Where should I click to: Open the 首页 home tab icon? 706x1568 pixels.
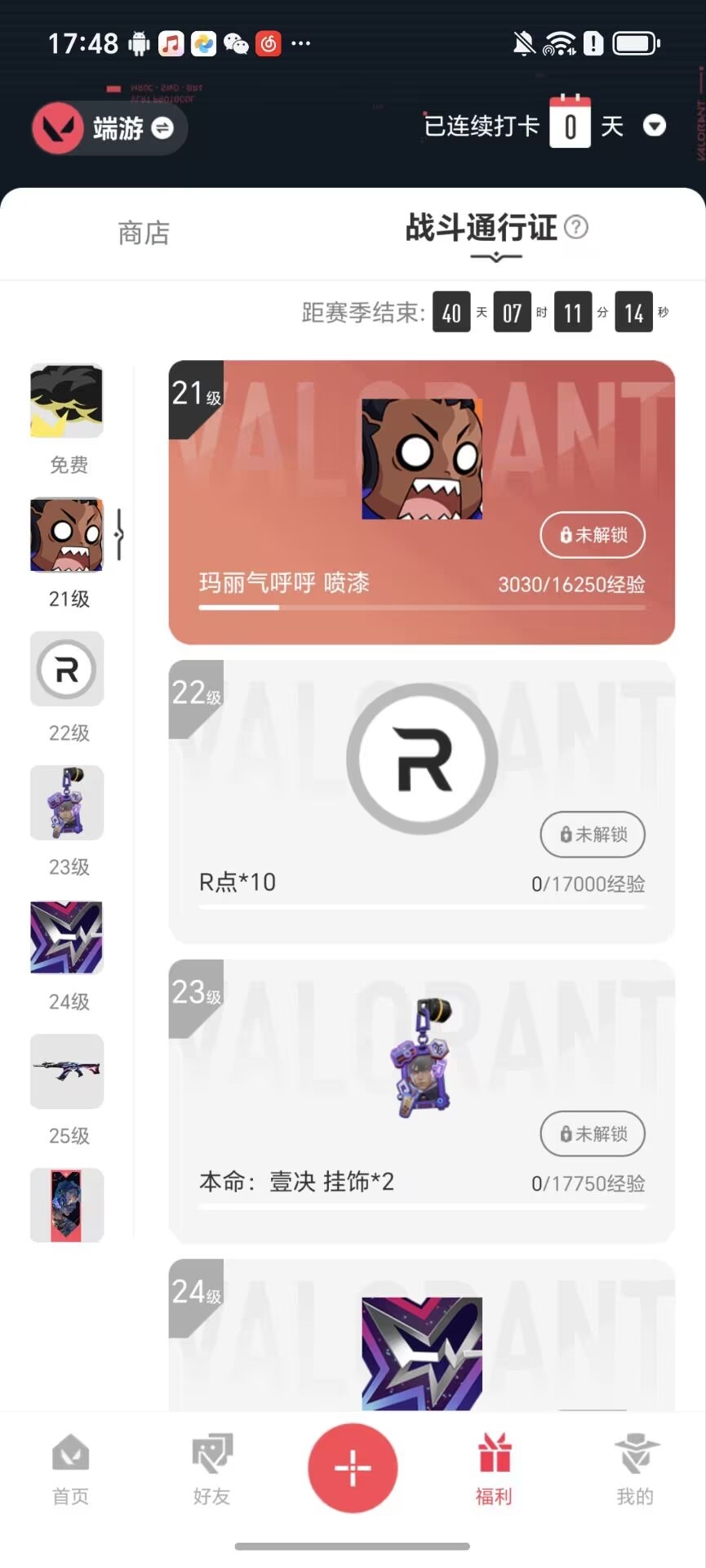tap(70, 1462)
